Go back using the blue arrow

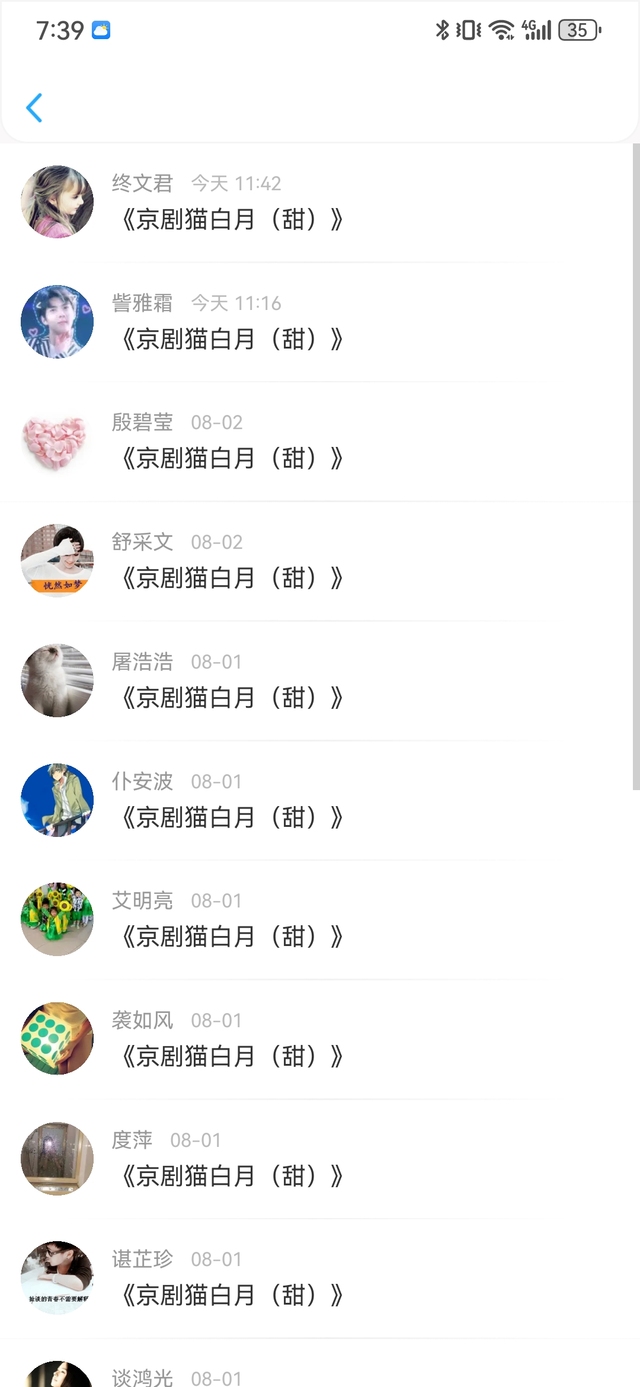[34, 107]
